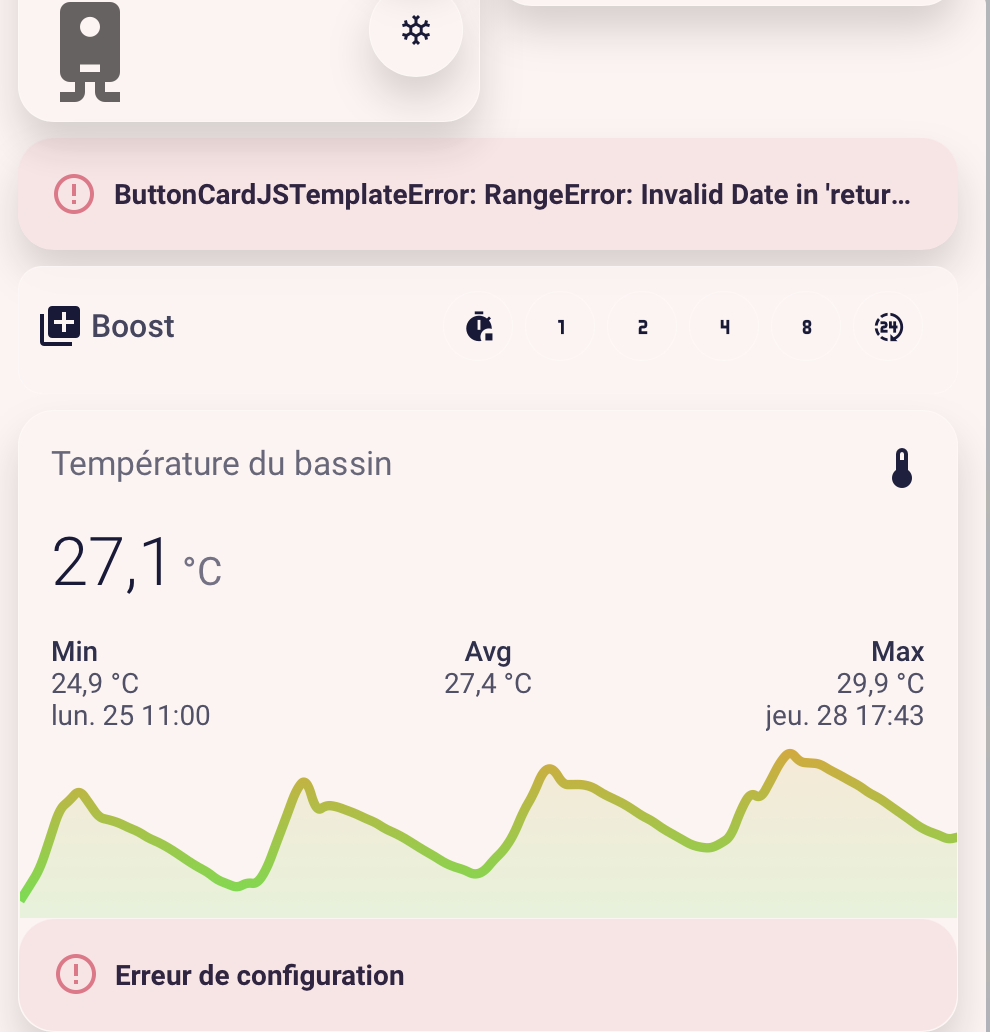Screen dimensions: 990x1032
Task: Tap the snowflake mode button
Action: click(415, 31)
